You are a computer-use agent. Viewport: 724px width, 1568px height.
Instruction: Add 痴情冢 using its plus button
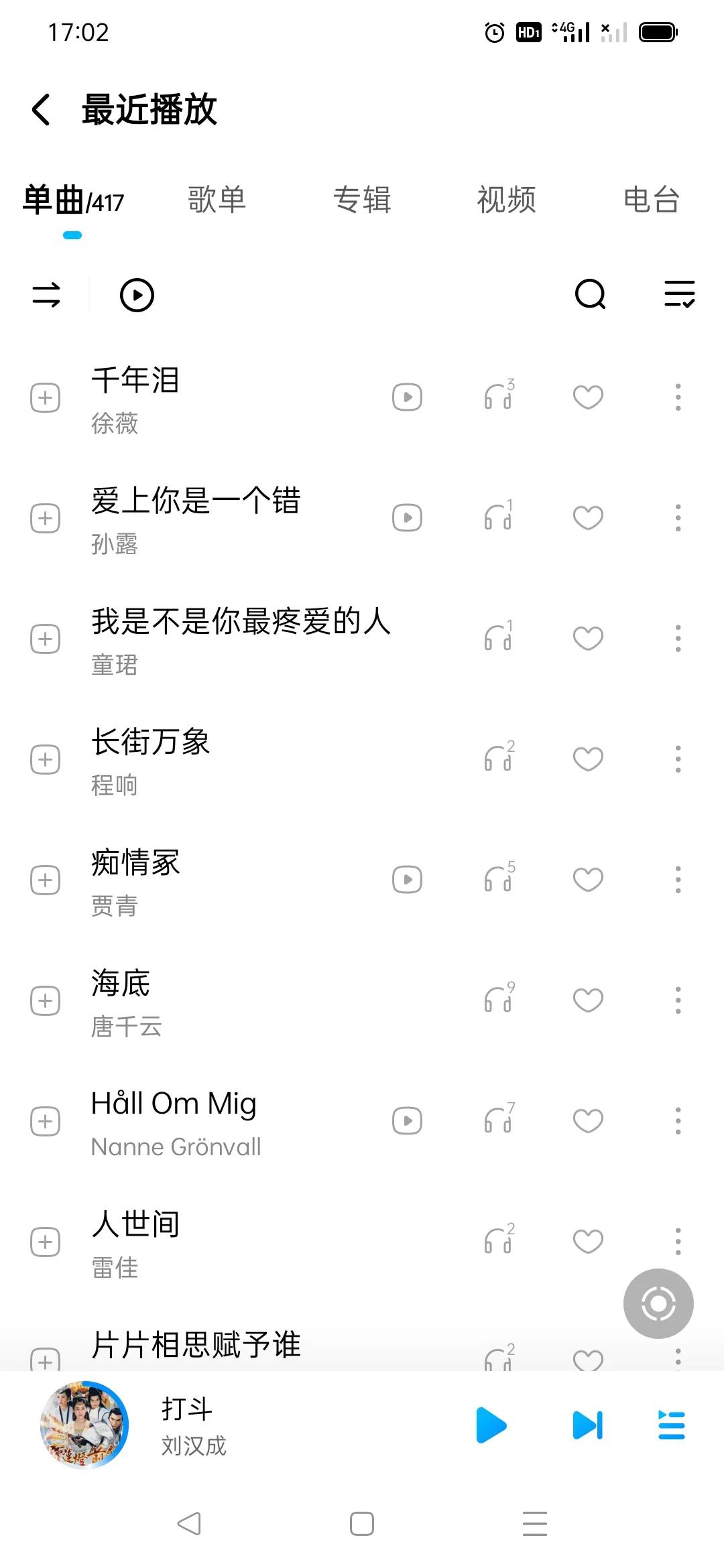pos(45,879)
